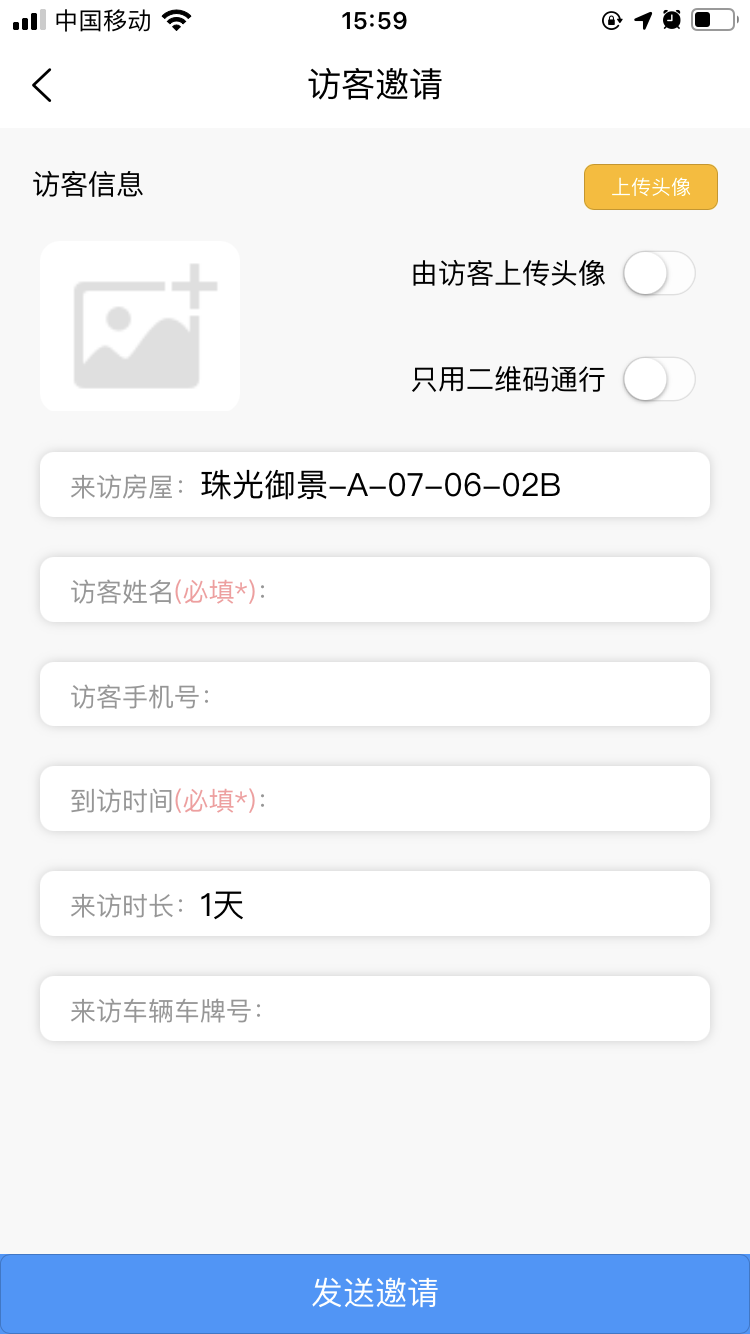Go back from the 访客邀请 page

pyautogui.click(x=42, y=86)
